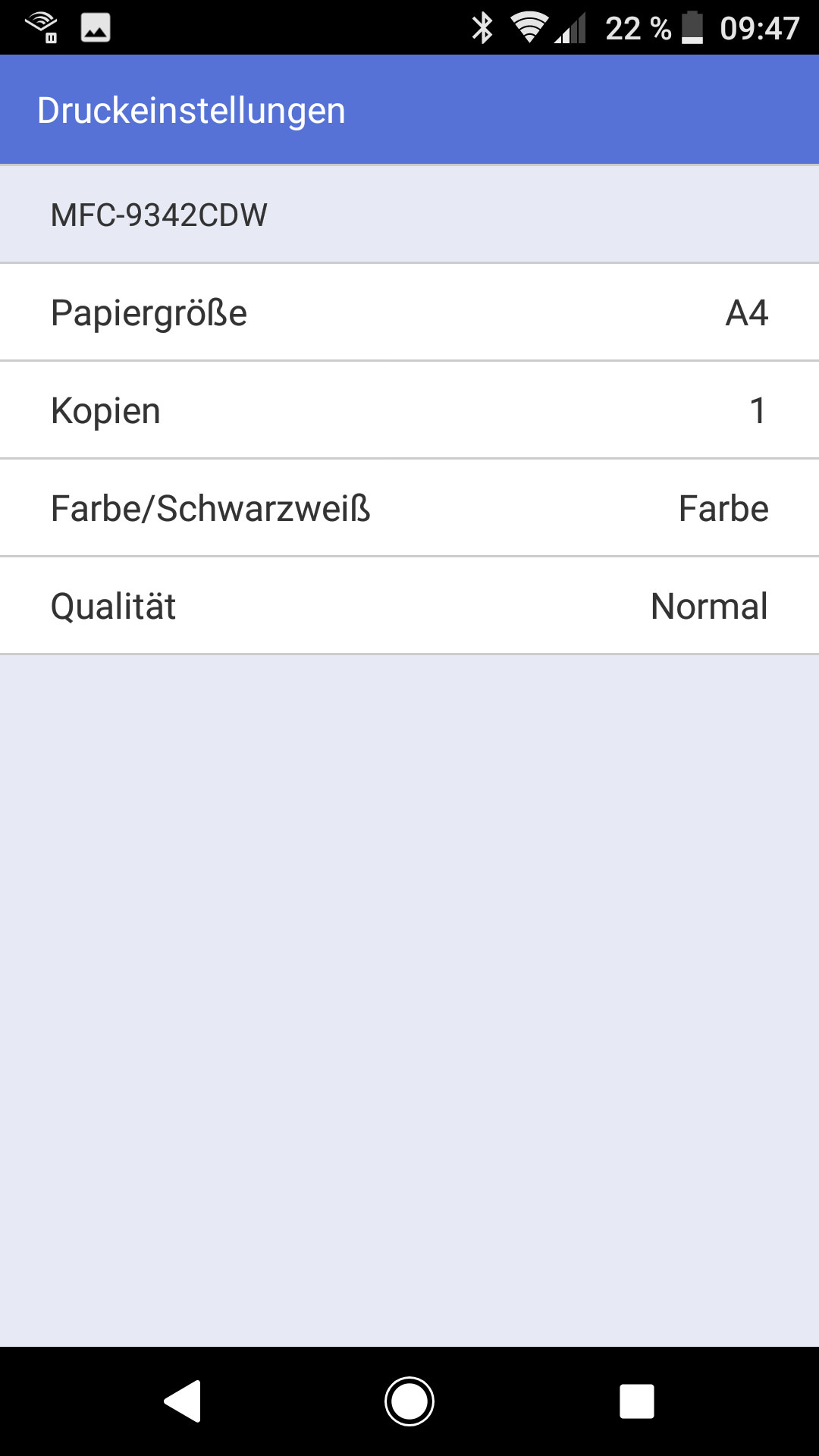The image size is (819, 1456).
Task: Open the Farbe/Schwarzweiß option
Action: pyautogui.click(x=409, y=508)
